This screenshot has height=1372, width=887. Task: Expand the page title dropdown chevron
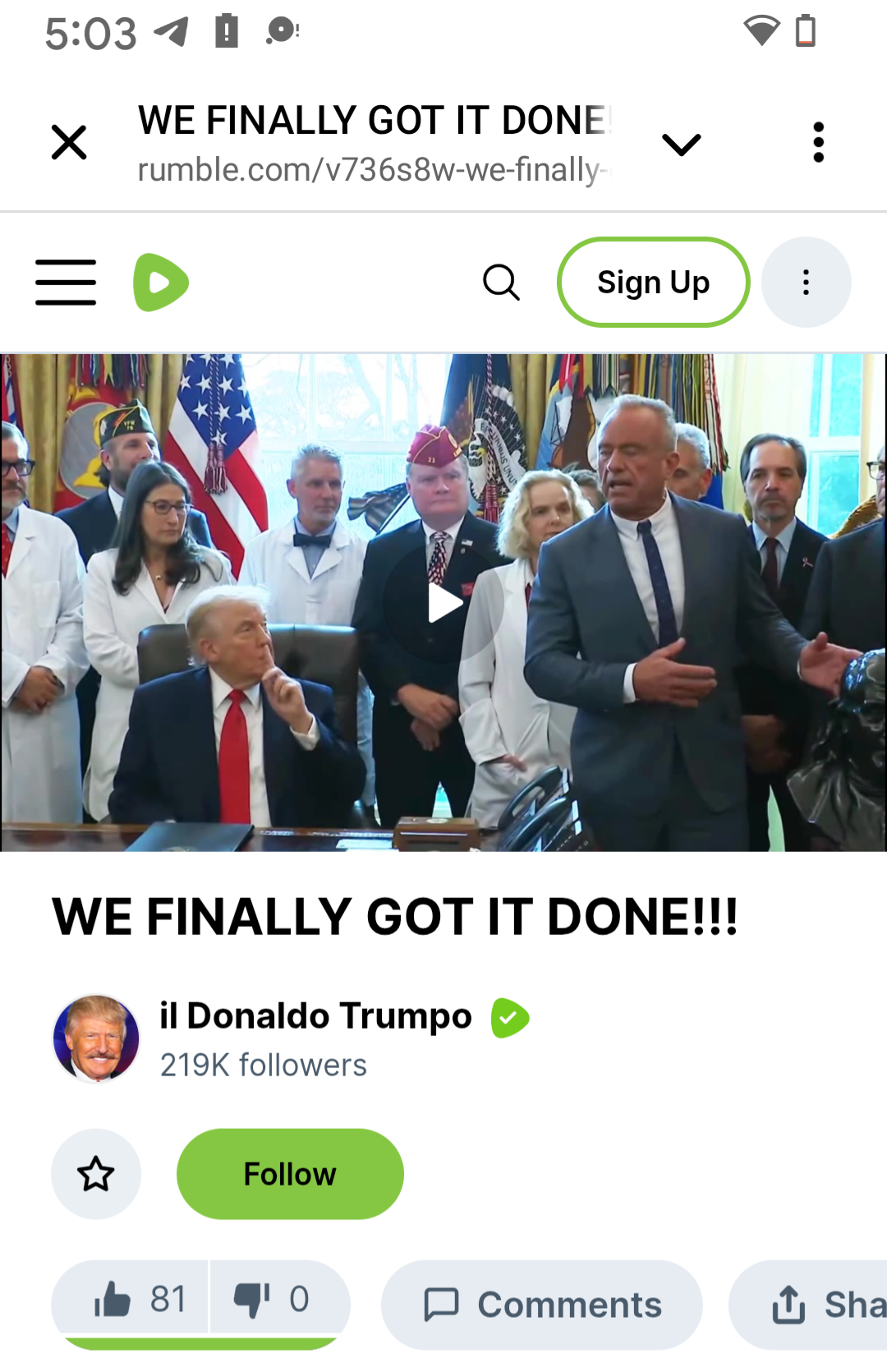click(681, 145)
